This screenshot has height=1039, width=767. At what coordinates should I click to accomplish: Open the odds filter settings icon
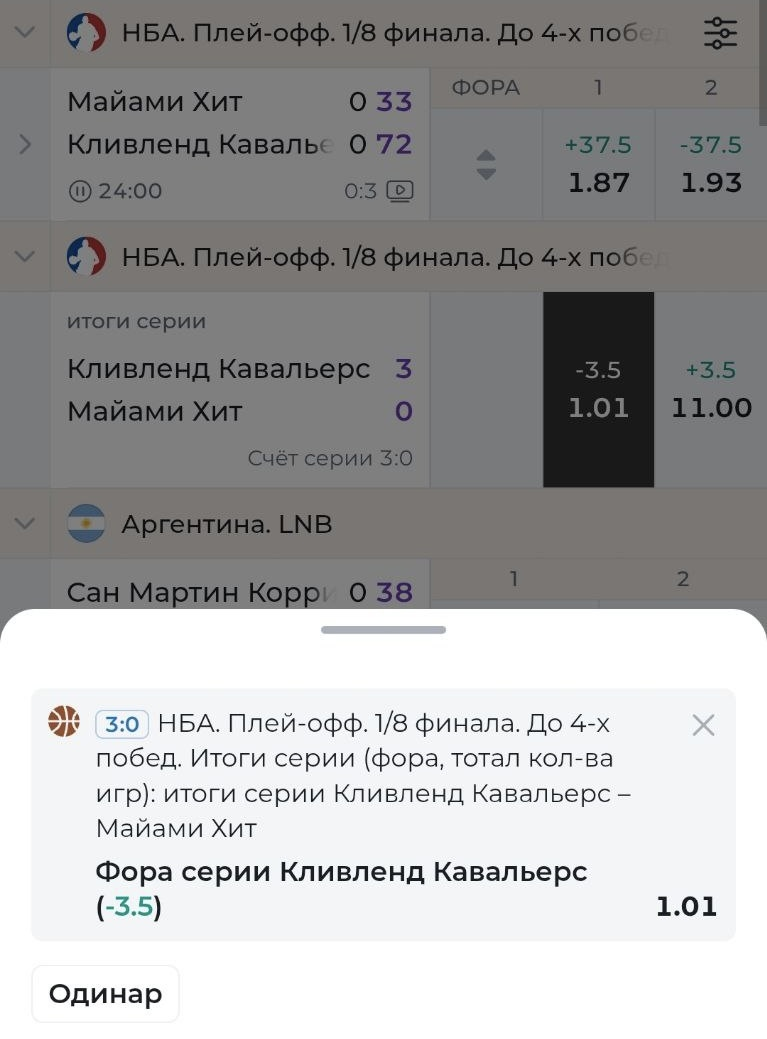tap(720, 34)
